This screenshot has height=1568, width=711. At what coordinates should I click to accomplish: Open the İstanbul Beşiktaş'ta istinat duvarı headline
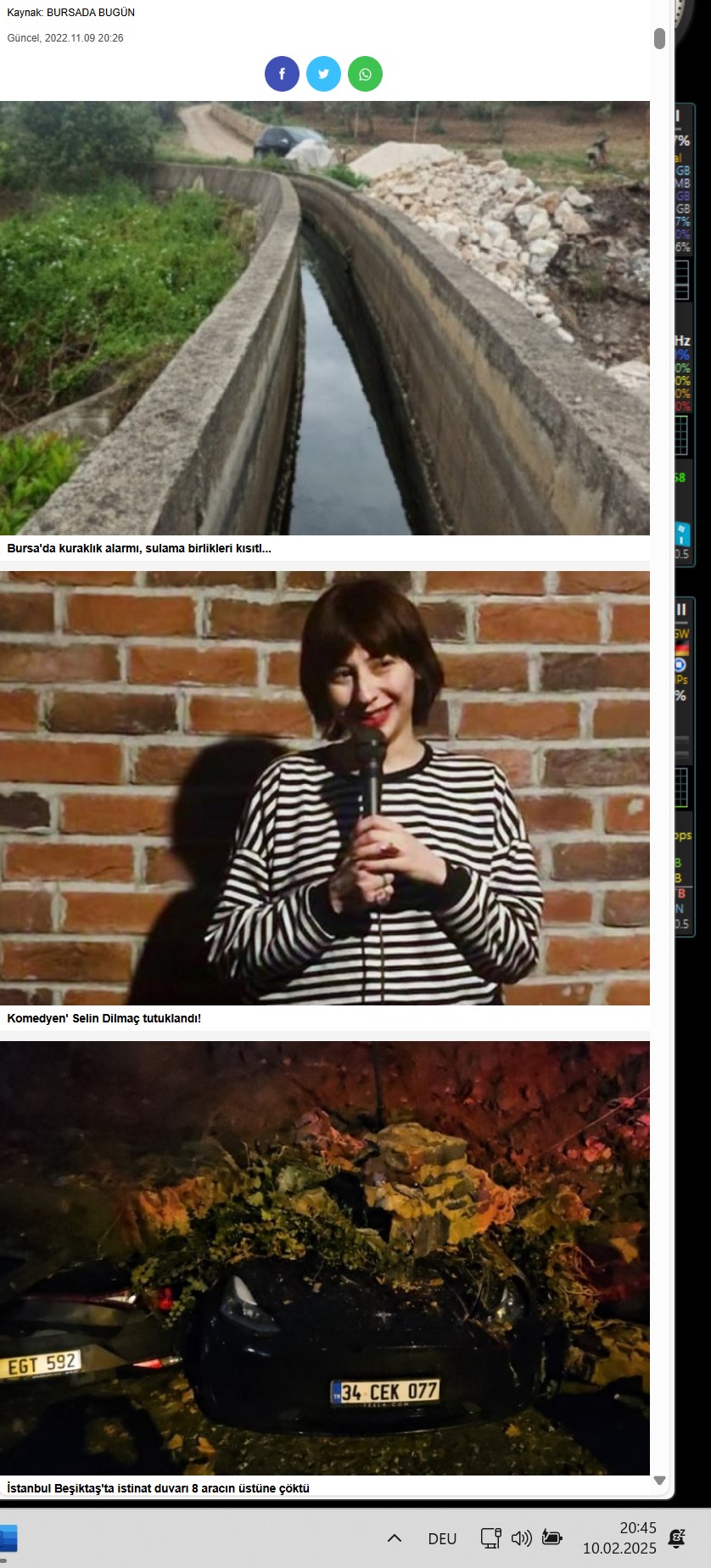(158, 1488)
